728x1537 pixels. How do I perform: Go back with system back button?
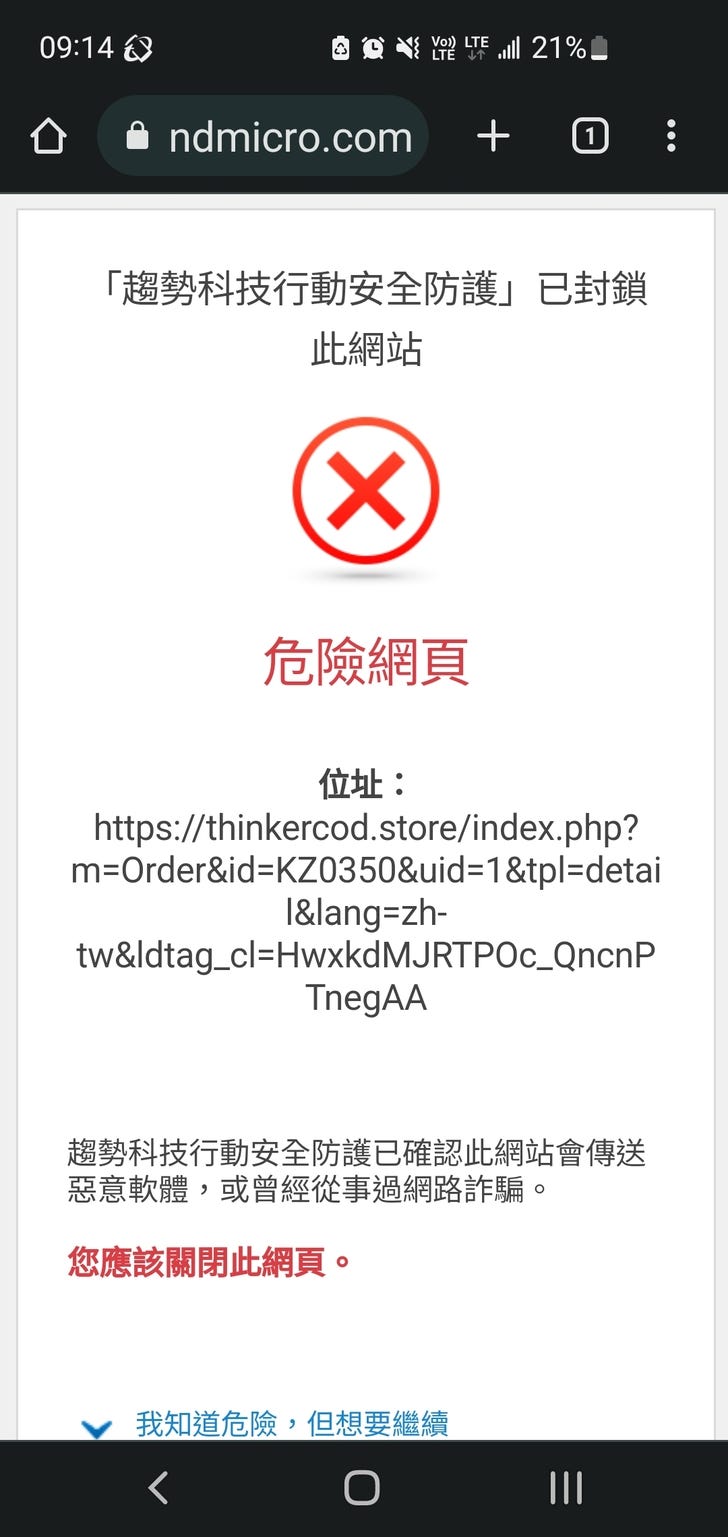158,1488
